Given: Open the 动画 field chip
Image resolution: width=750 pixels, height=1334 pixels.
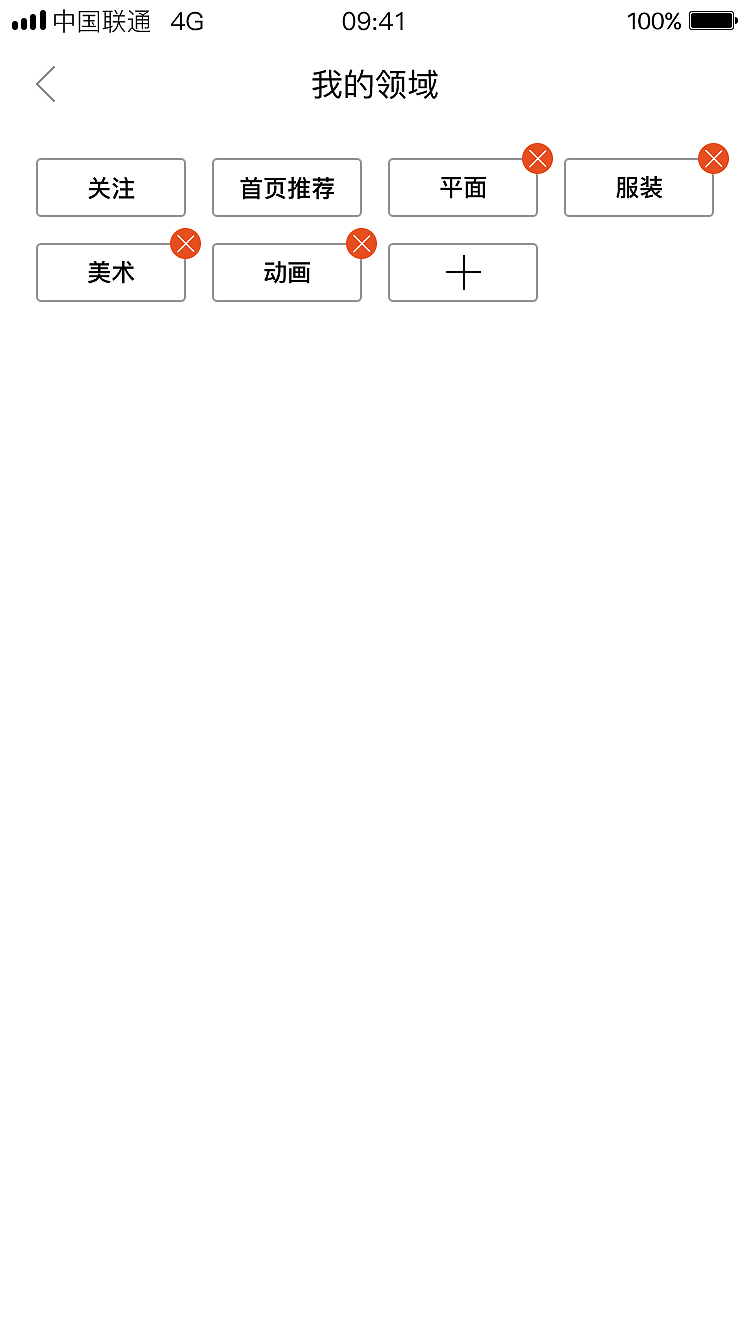Looking at the screenshot, I should point(287,273).
